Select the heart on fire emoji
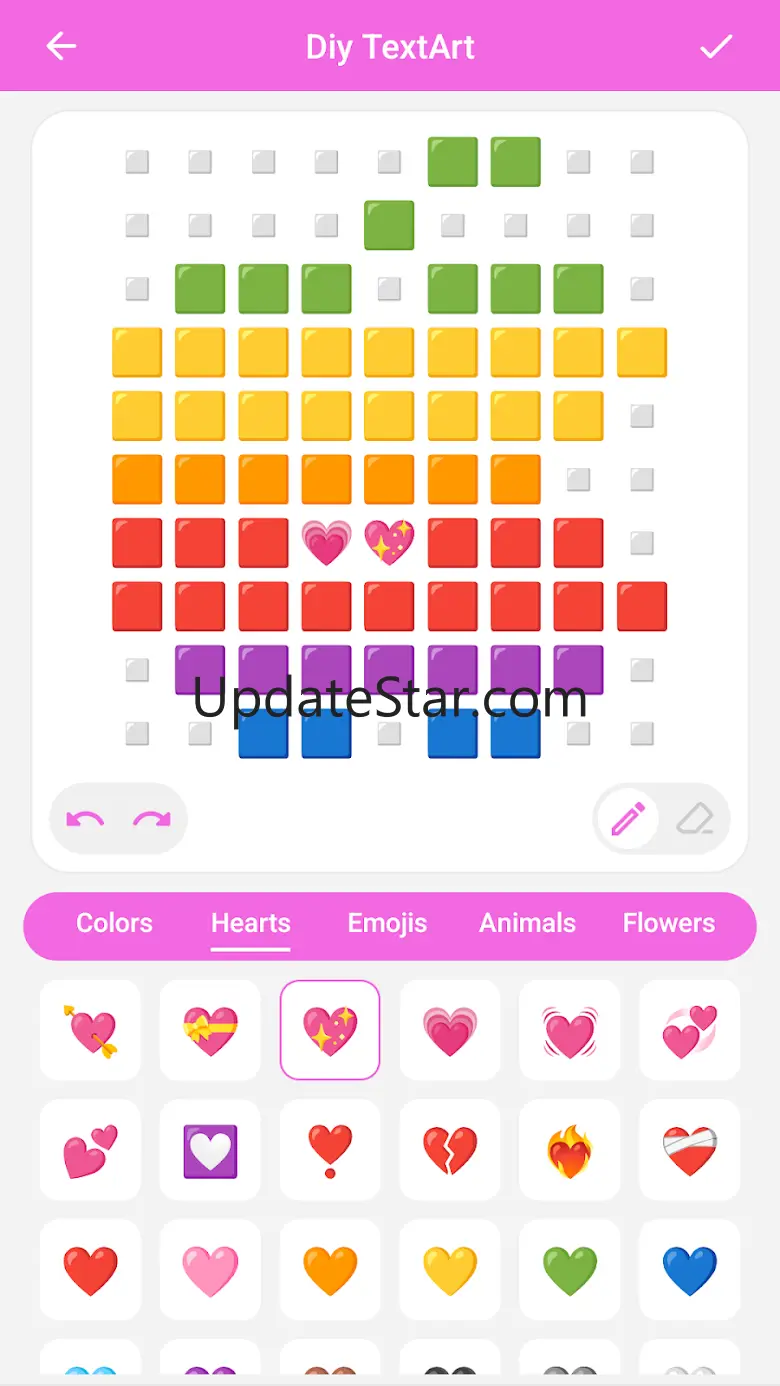Image resolution: width=780 pixels, height=1386 pixels. point(570,1150)
